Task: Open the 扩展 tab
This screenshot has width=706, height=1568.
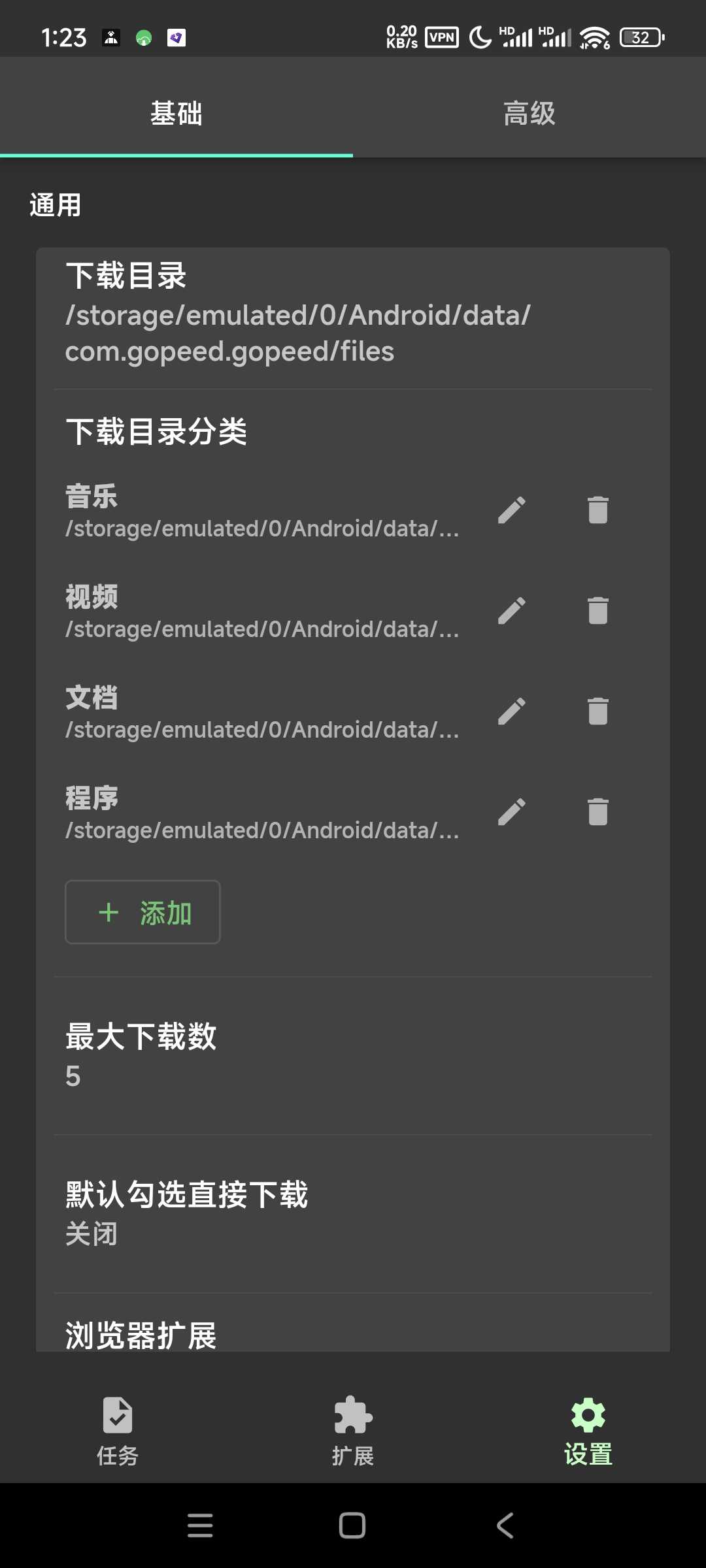Action: (x=353, y=1431)
